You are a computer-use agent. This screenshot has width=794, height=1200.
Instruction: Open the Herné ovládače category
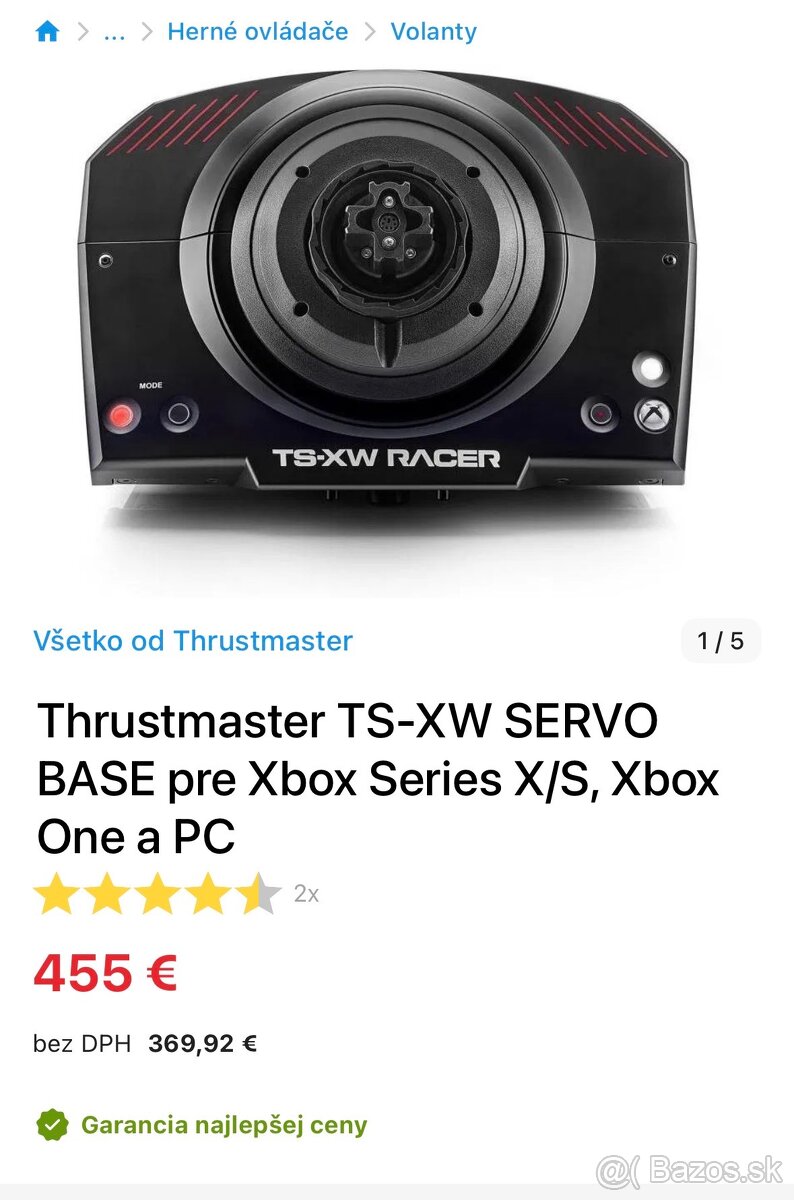(x=257, y=31)
